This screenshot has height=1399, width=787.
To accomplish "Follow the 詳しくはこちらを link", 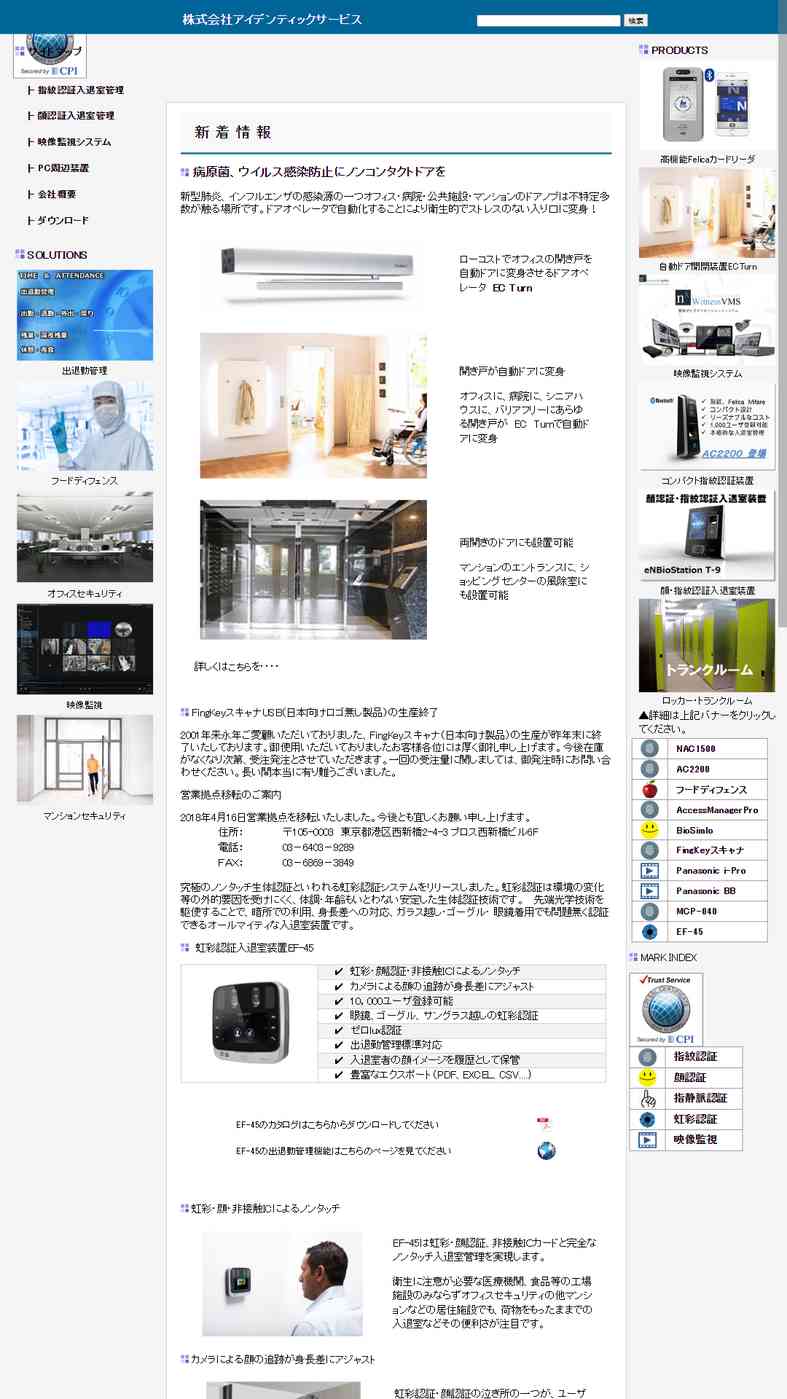I will click(236, 666).
